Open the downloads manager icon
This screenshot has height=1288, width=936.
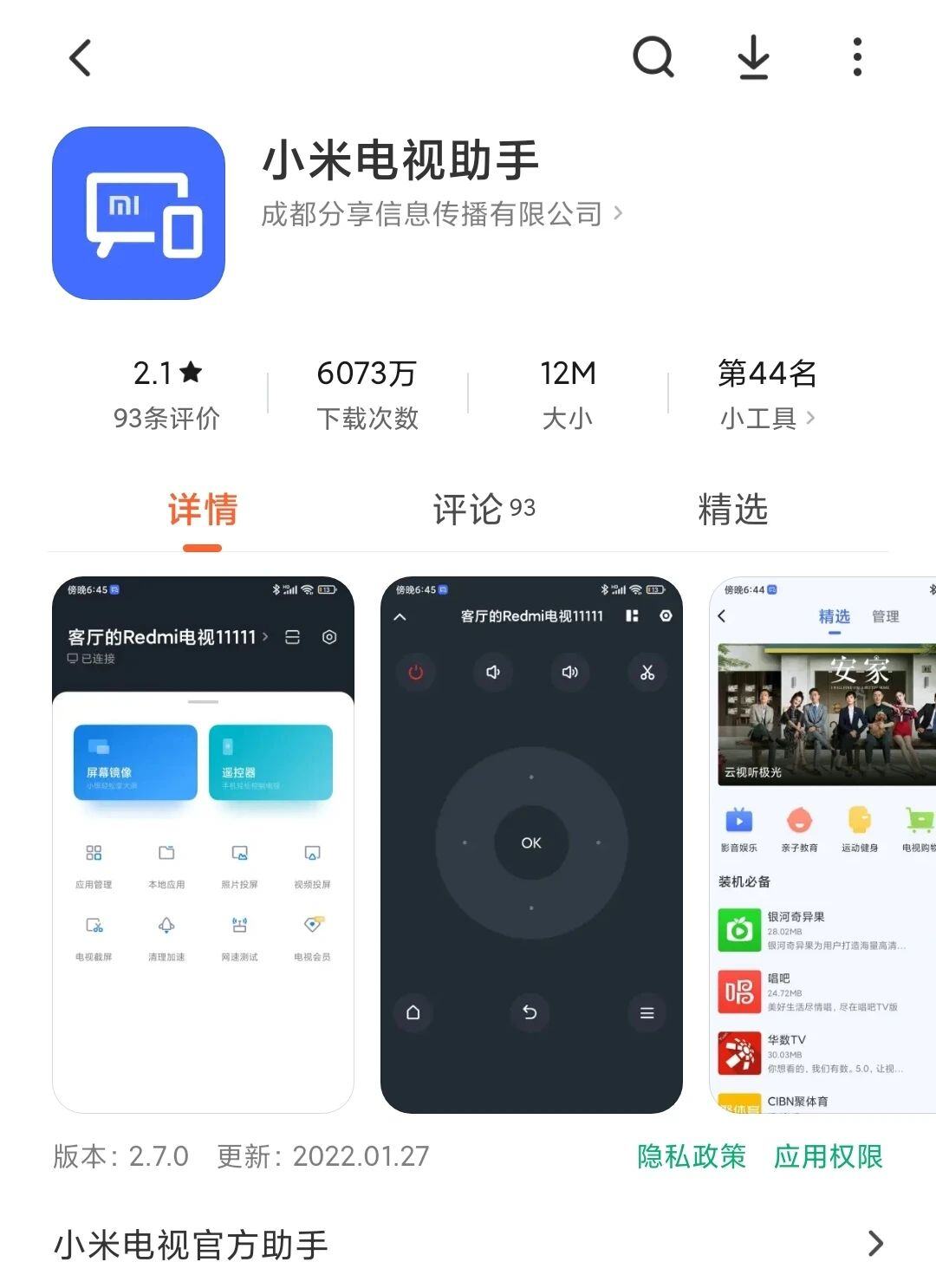(x=754, y=58)
